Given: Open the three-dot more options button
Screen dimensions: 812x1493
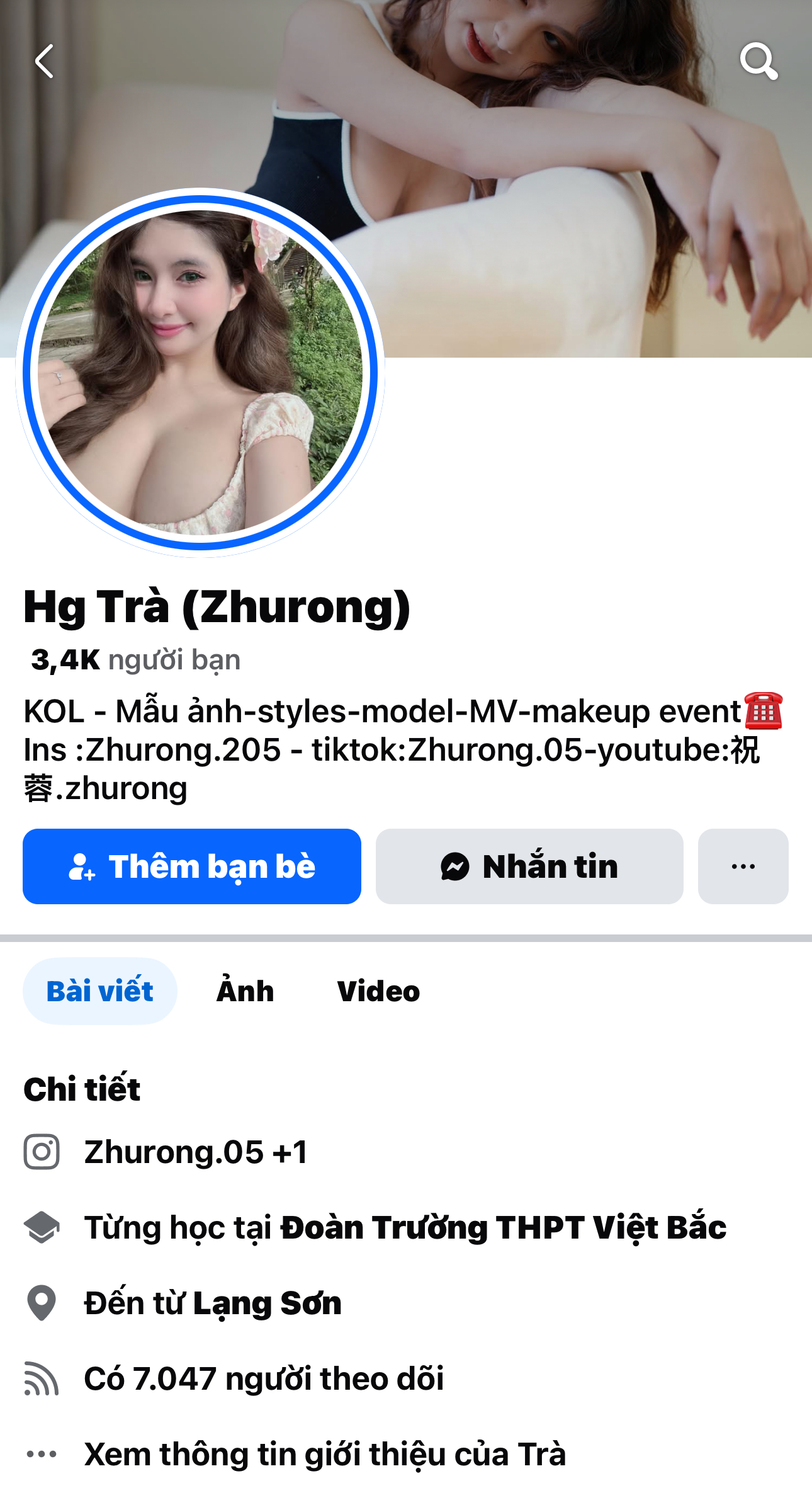Looking at the screenshot, I should point(743,866).
